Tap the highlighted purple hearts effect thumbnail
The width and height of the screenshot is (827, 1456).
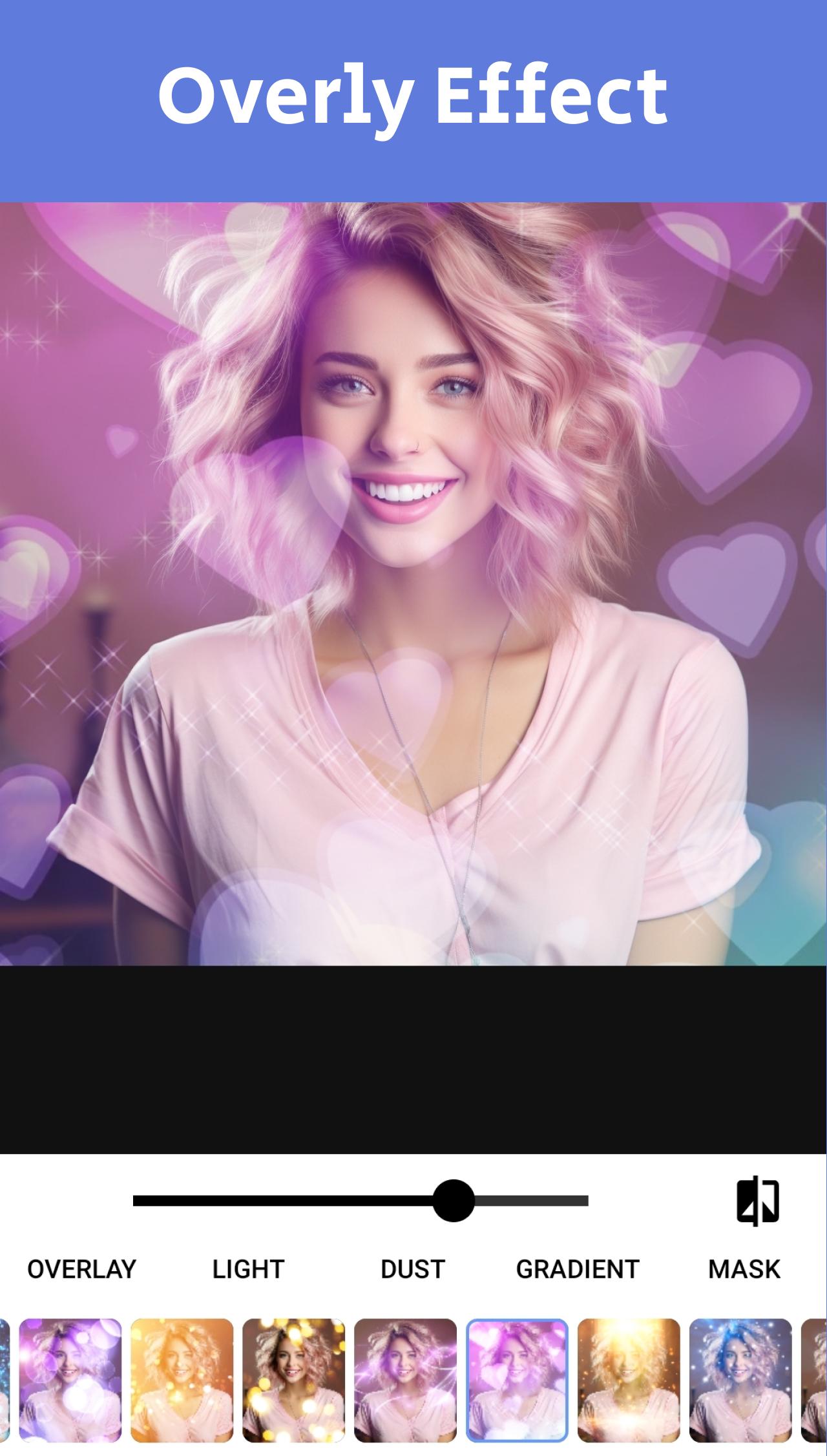(x=517, y=1380)
